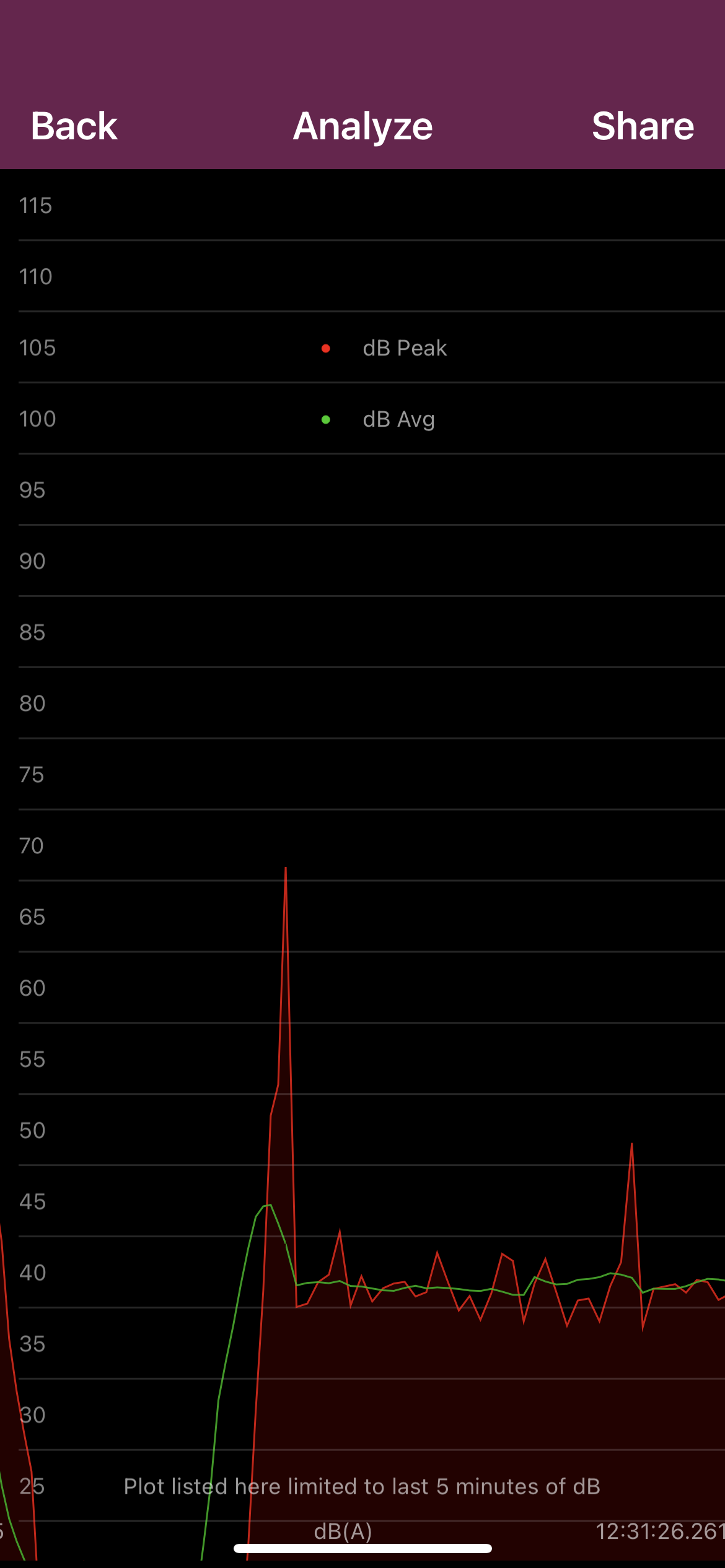Go back using the Back button
This screenshot has height=1568, width=725.
click(74, 126)
